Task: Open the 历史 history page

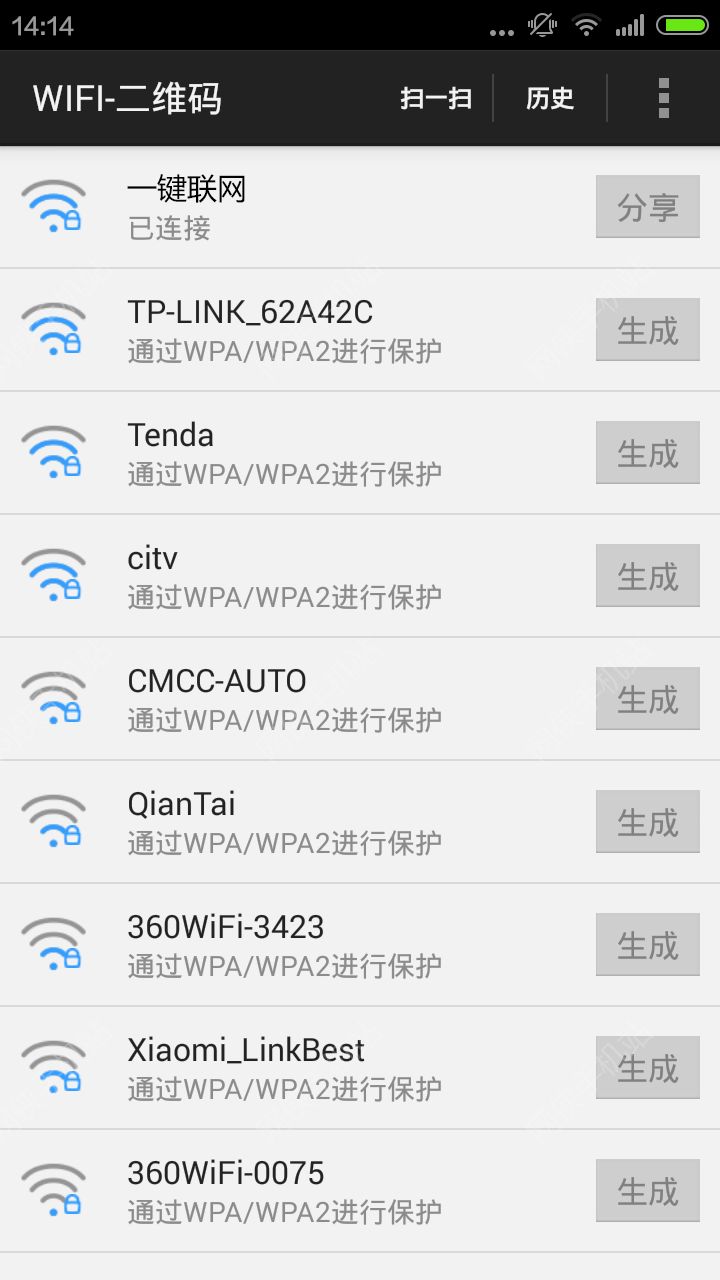Action: (550, 98)
